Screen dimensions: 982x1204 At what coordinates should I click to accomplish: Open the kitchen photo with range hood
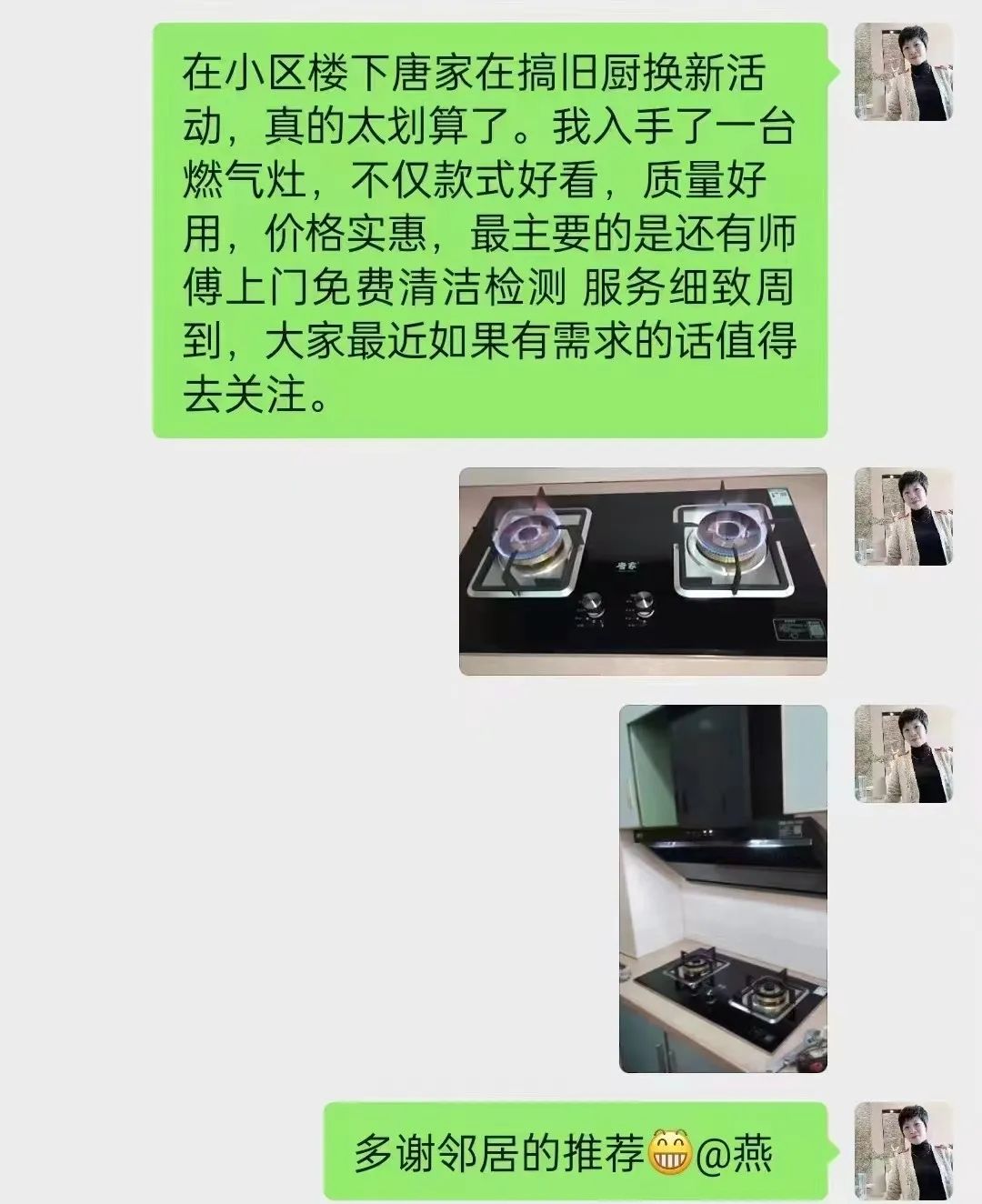724,888
